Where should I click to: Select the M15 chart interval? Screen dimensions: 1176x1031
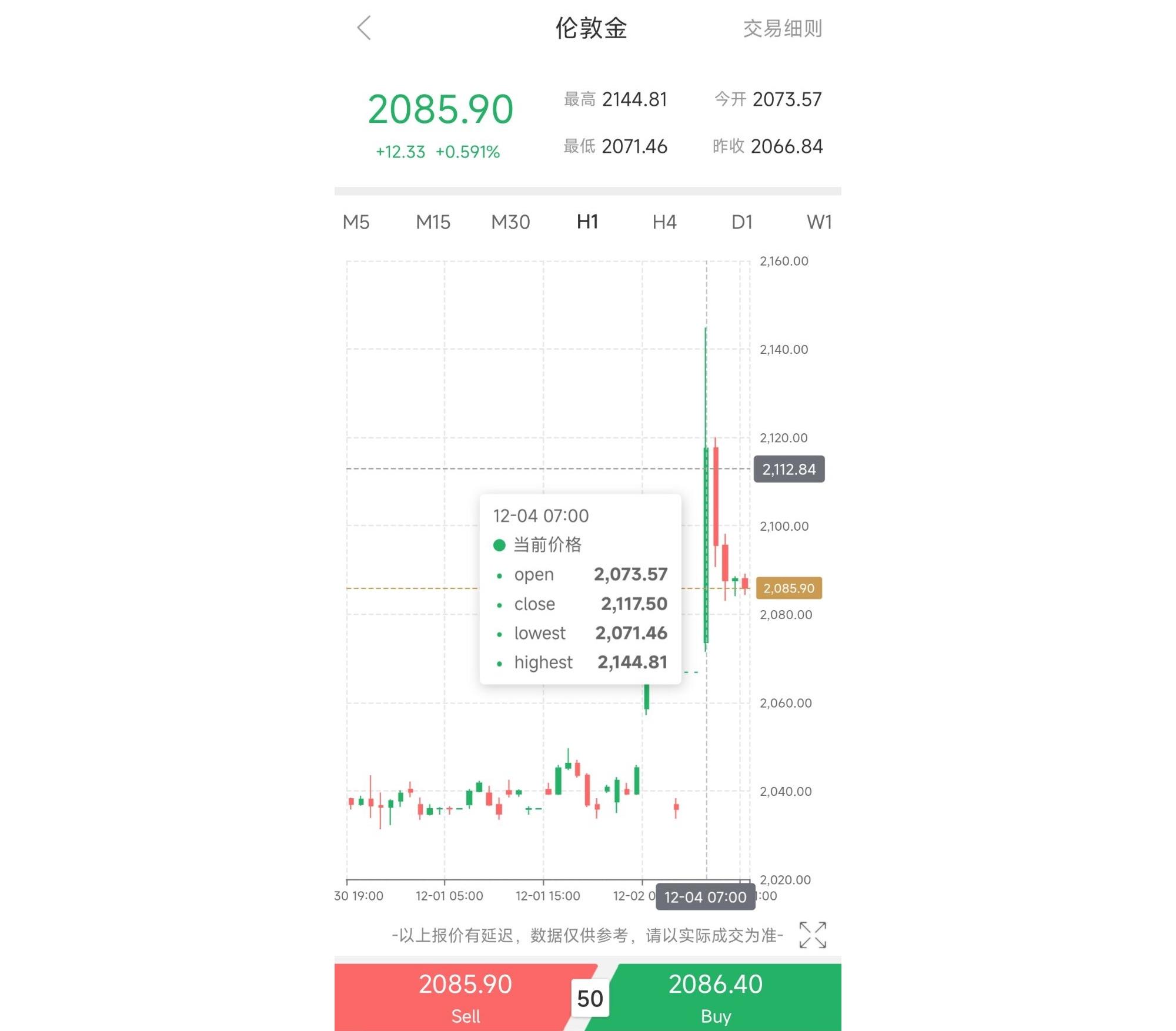click(433, 222)
